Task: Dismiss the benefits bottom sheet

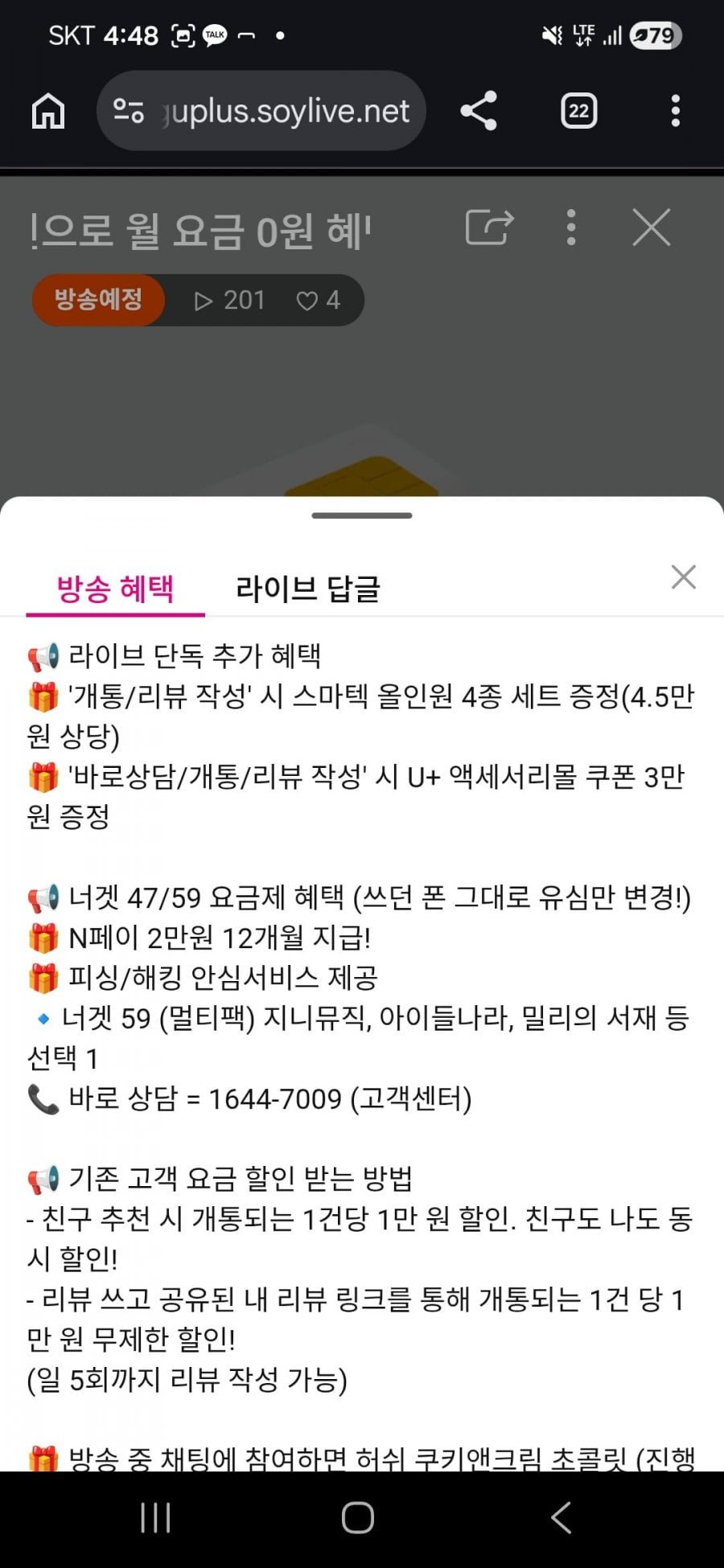Action: (683, 577)
